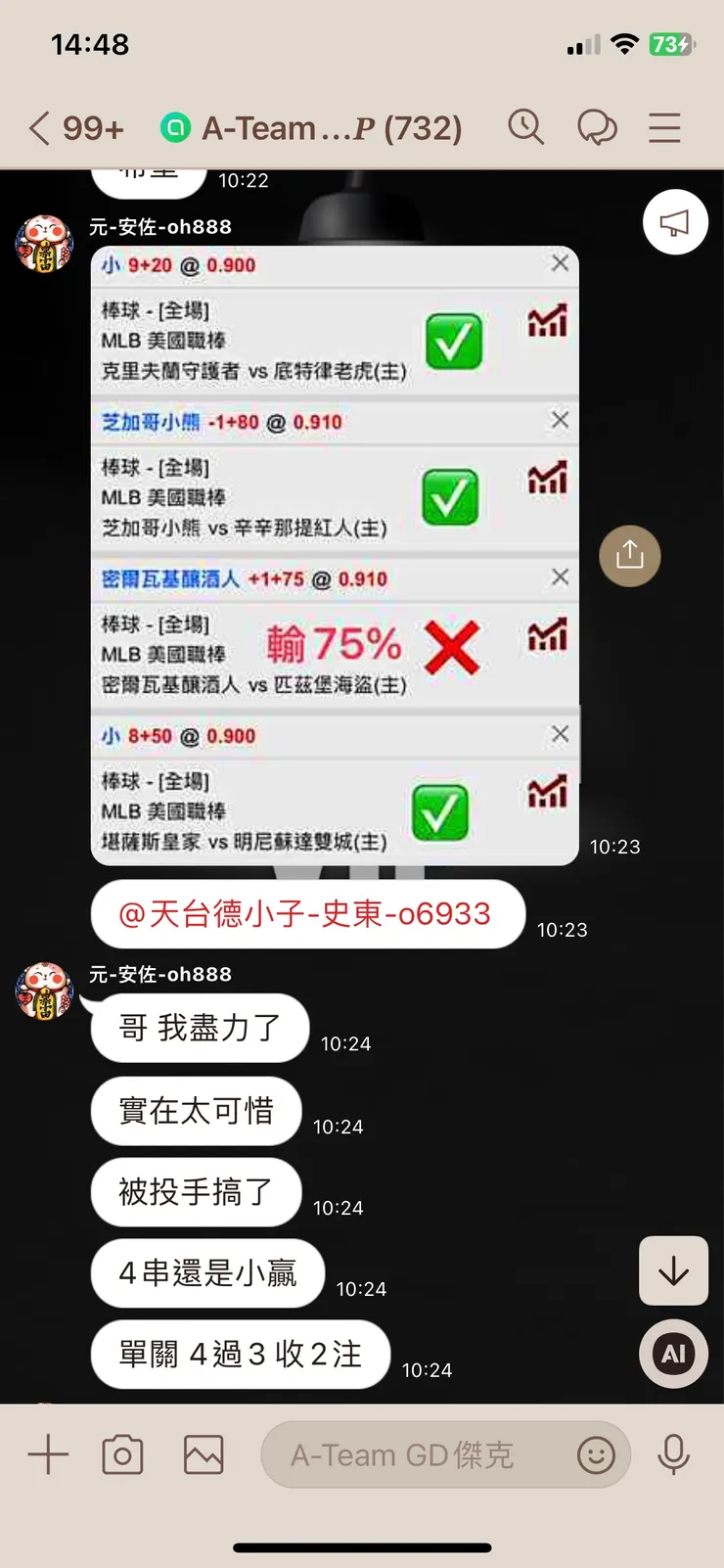Open the chat menu via hamburger icon
The height and width of the screenshot is (1568, 724).
[663, 127]
